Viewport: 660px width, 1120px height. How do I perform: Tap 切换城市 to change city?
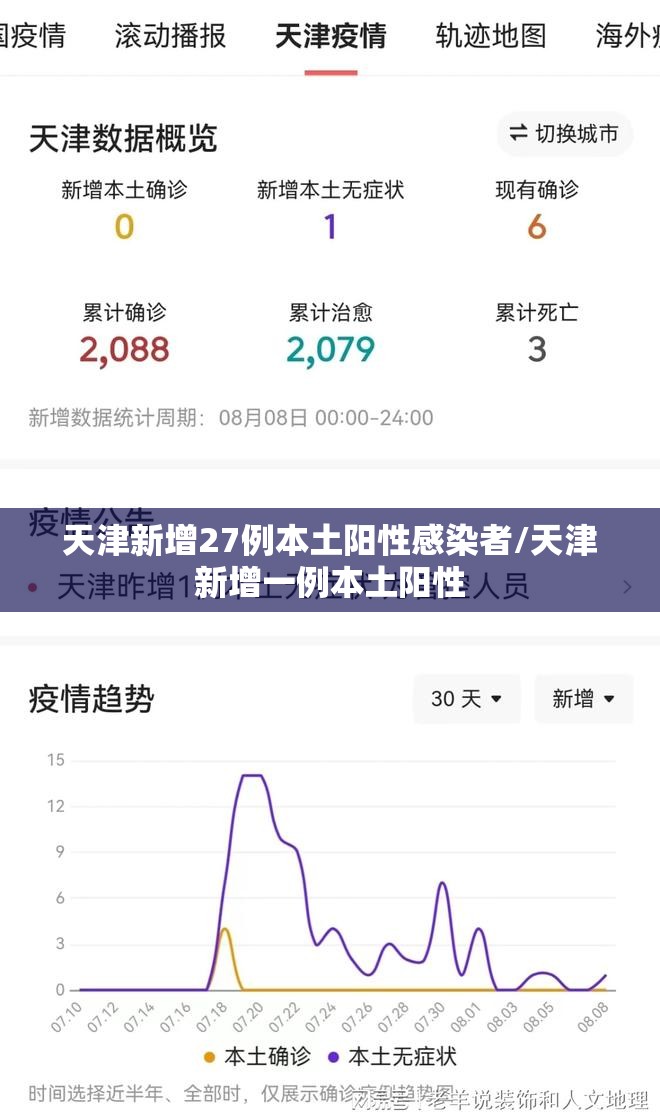(564, 134)
